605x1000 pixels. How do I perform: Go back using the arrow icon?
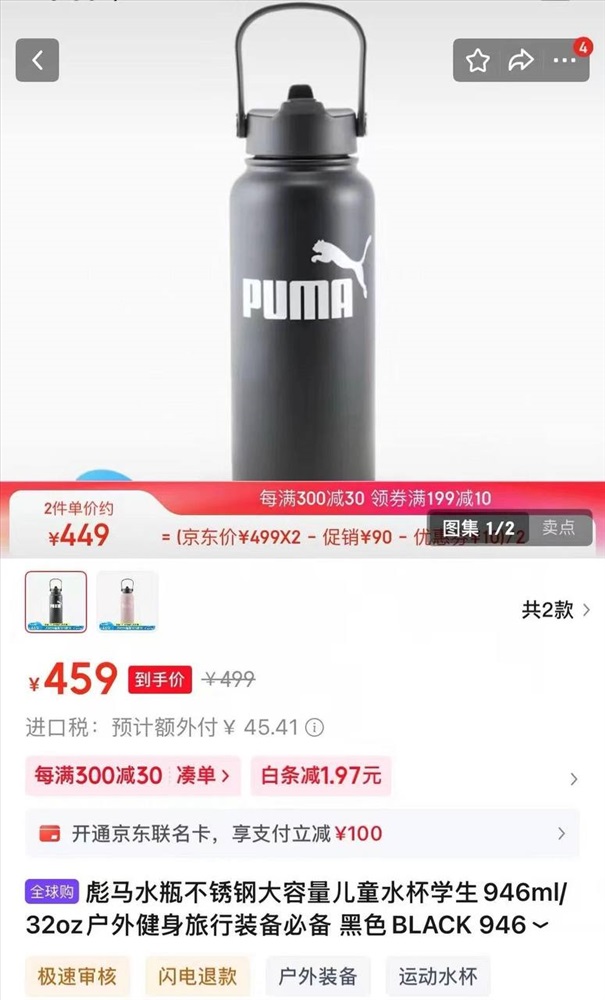[x=37, y=60]
